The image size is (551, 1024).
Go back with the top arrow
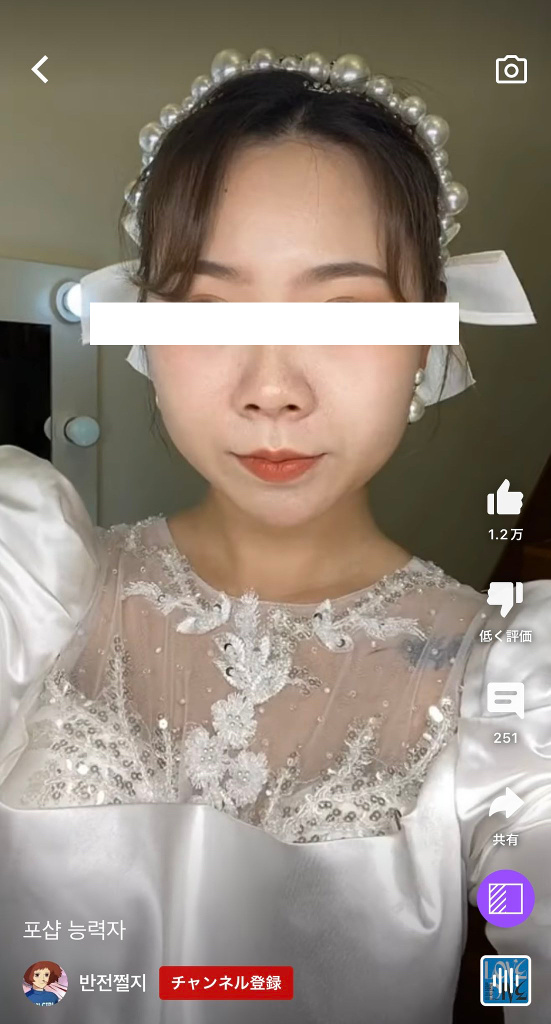point(40,69)
